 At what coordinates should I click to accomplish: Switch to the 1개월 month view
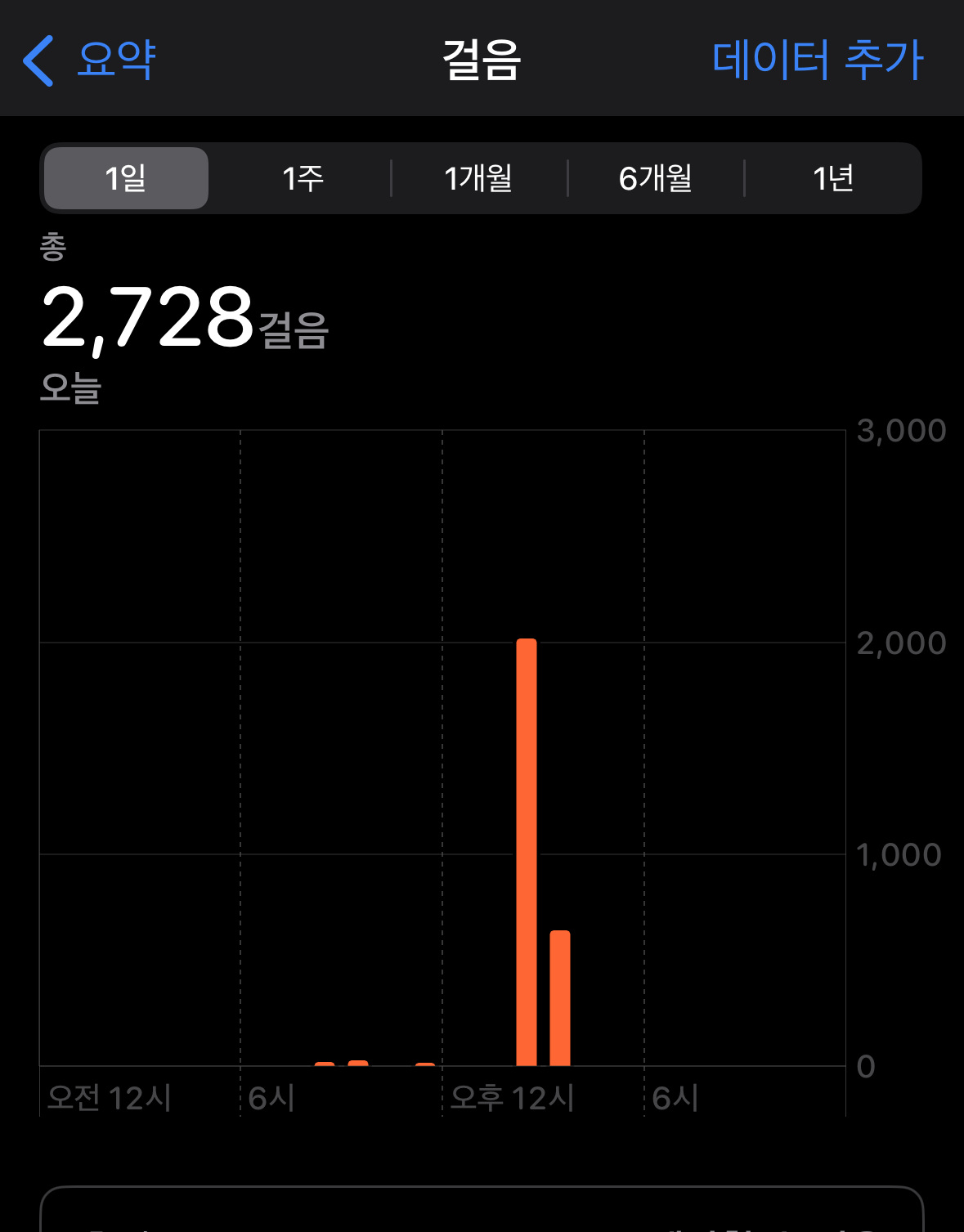pos(479,178)
